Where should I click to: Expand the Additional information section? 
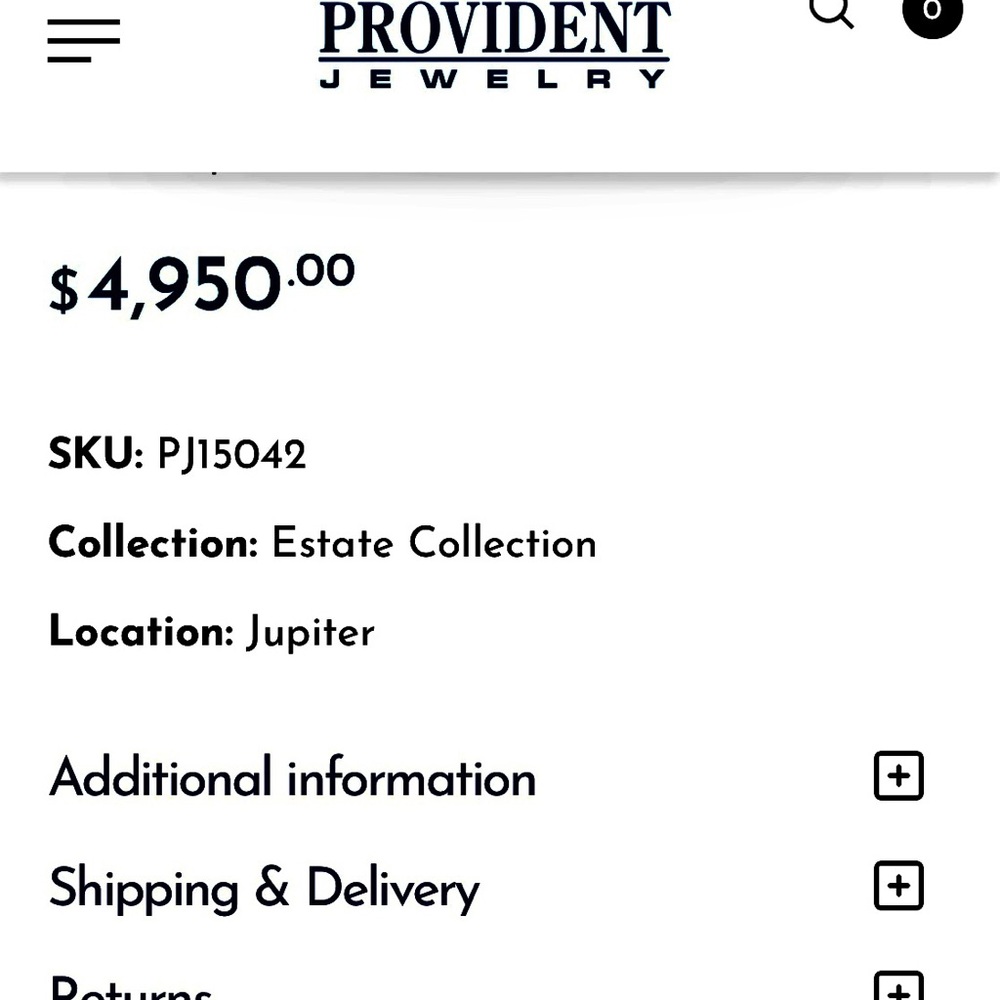898,777
